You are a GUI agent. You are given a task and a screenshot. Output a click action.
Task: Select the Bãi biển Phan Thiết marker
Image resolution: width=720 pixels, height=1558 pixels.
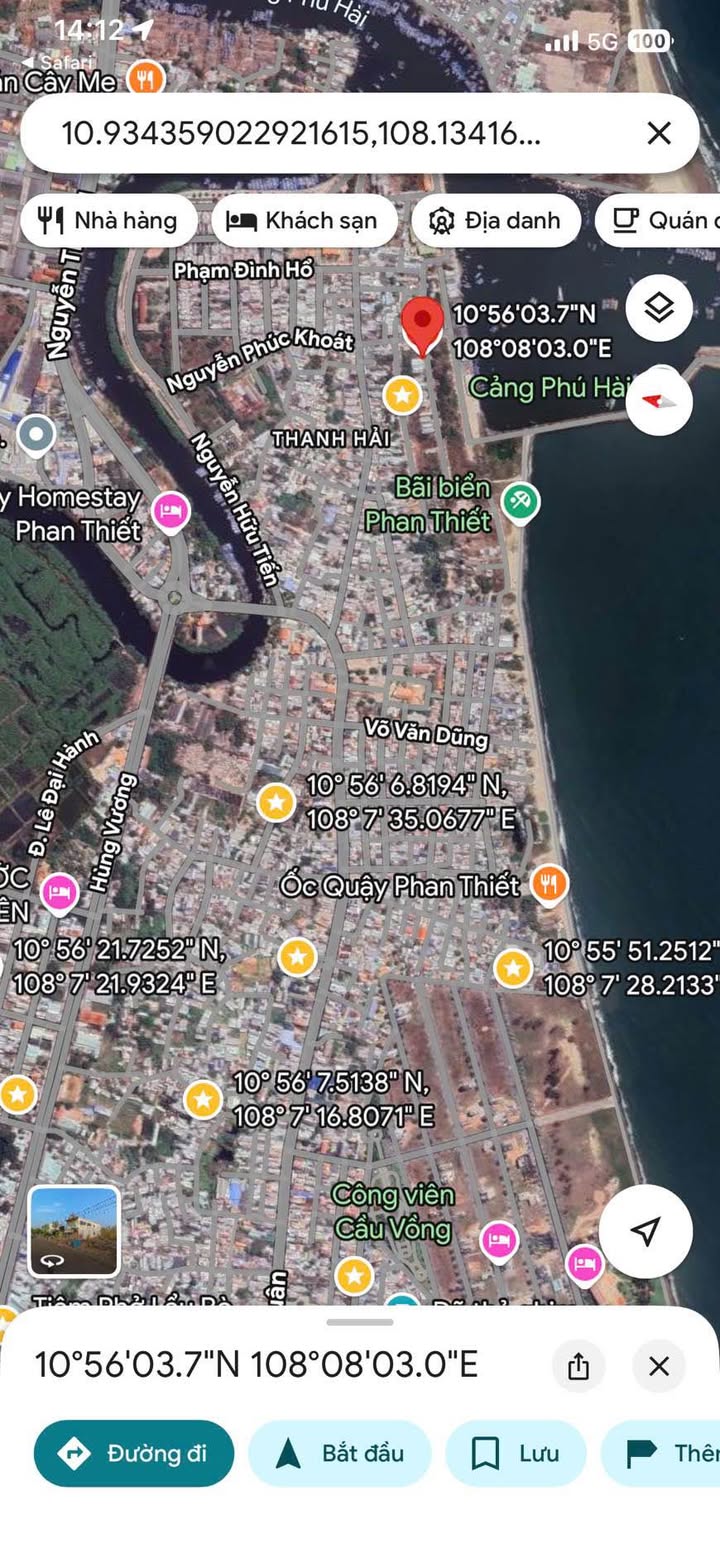click(x=519, y=502)
